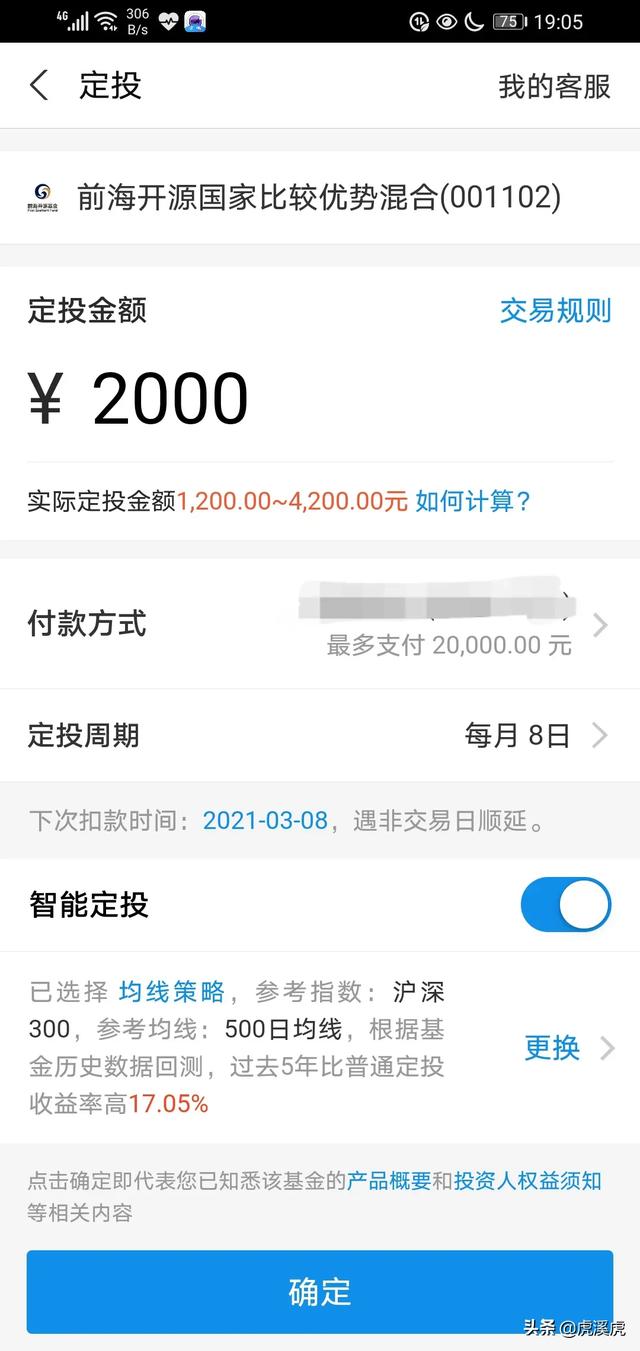Open the 定投周期 schedule row
Image resolution: width=640 pixels, height=1351 pixels.
point(320,736)
